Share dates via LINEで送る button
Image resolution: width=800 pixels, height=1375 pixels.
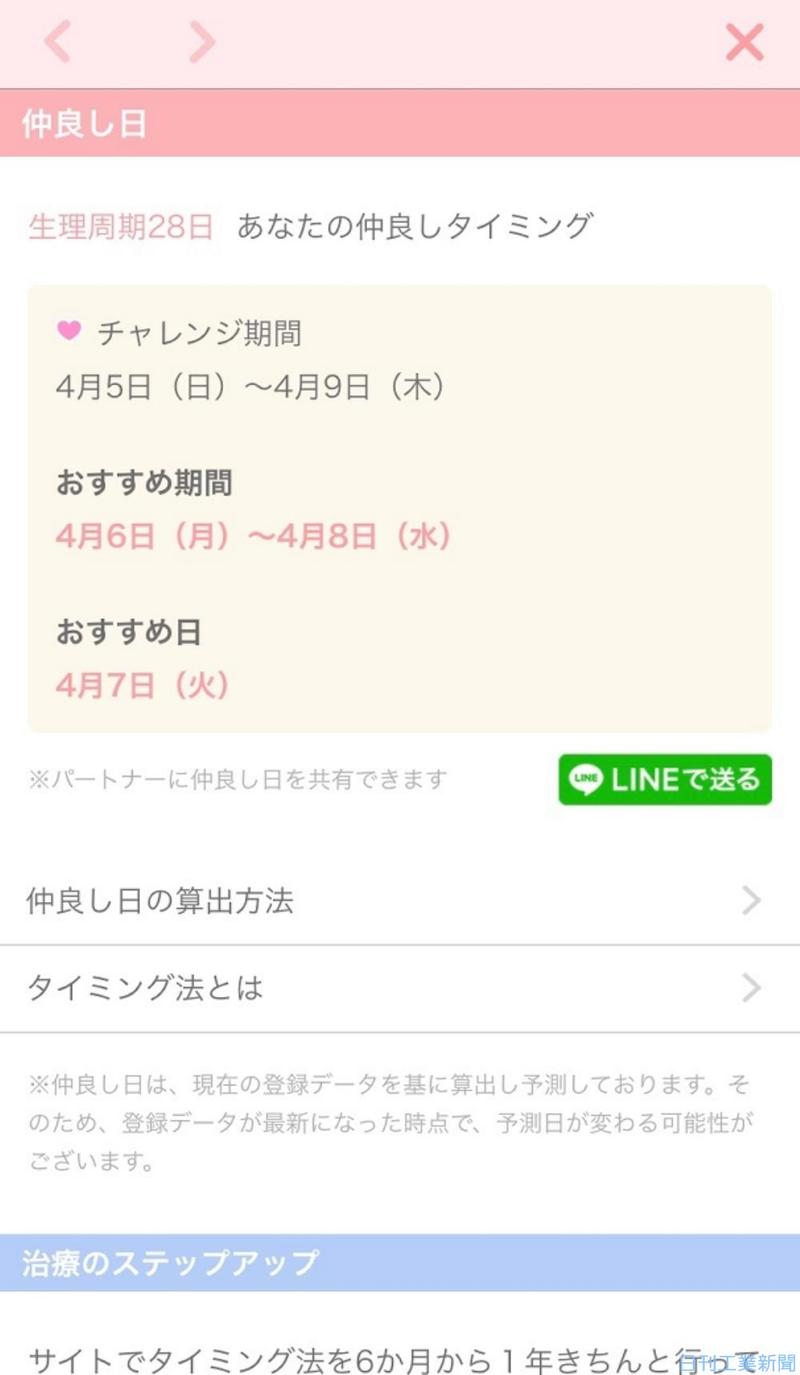(x=665, y=780)
